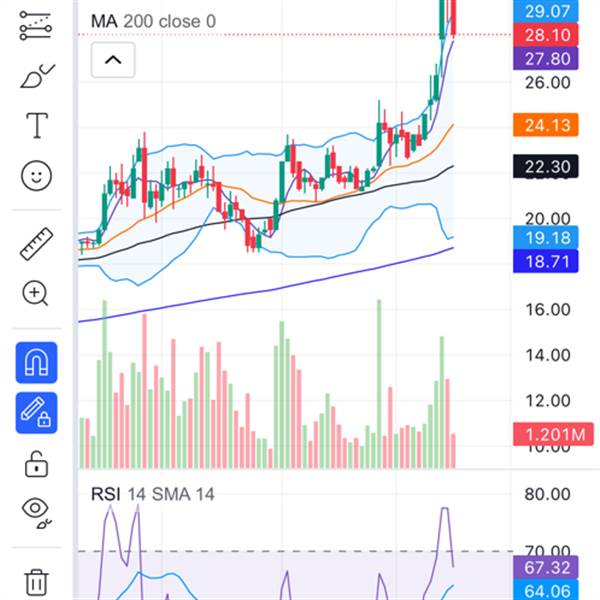Remove drawings with the trash icon
Viewport: 600px width, 600px height.
coord(36,580)
